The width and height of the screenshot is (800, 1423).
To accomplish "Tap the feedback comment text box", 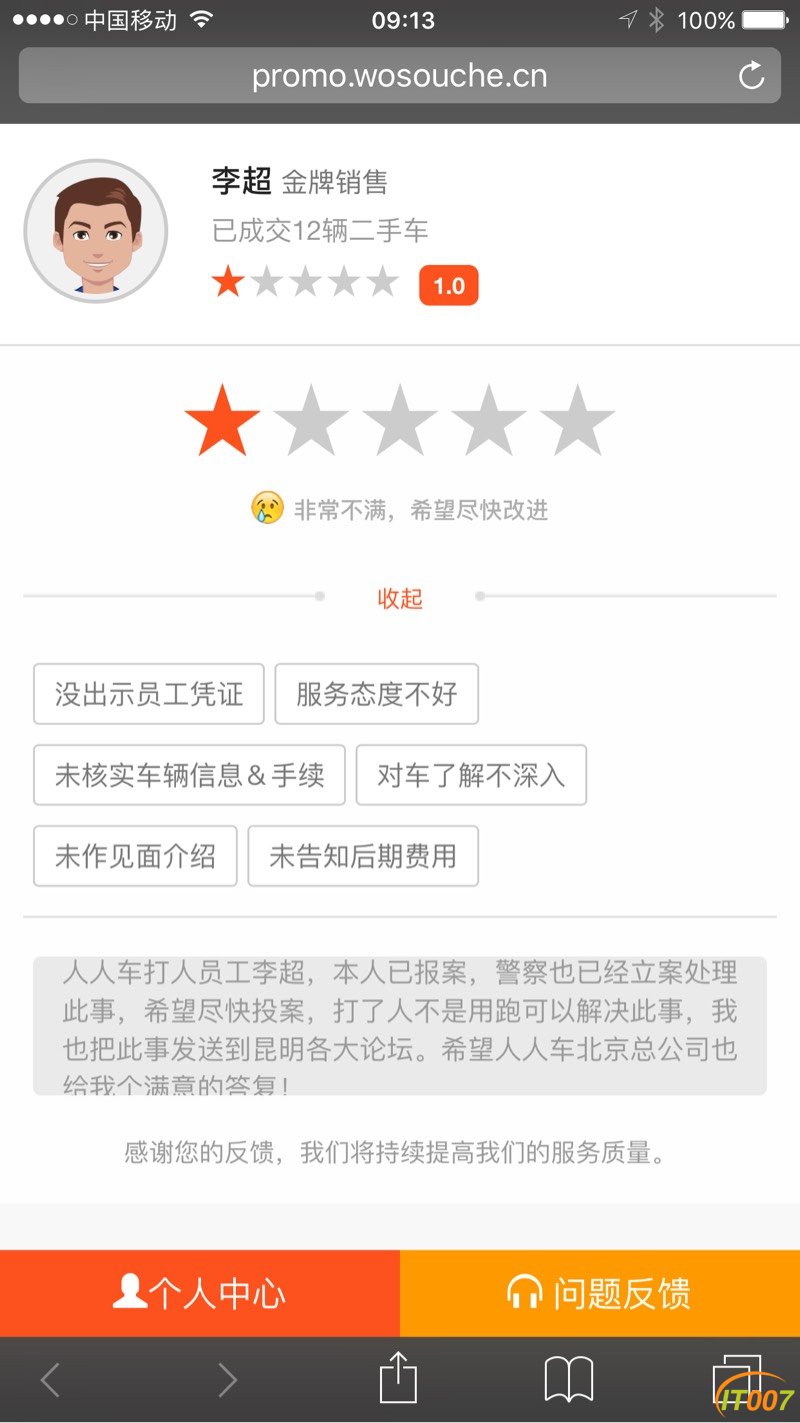I will [x=399, y=1026].
